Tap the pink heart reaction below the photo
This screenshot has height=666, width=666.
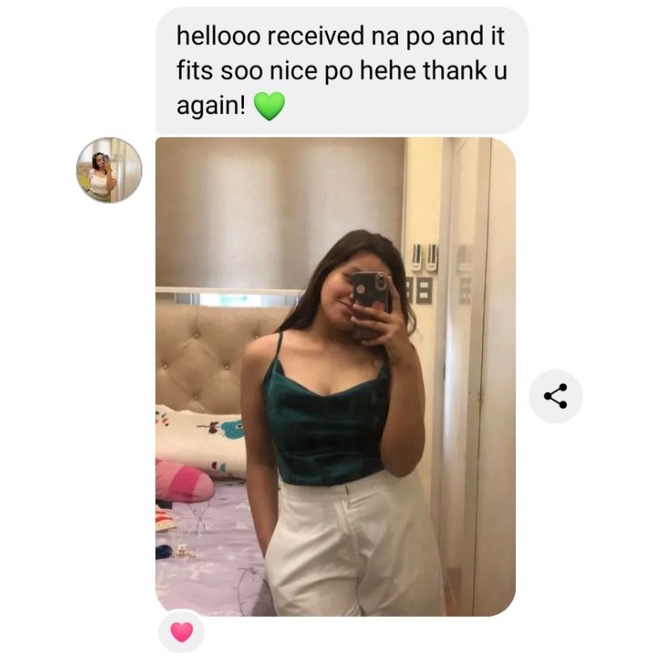(182, 632)
